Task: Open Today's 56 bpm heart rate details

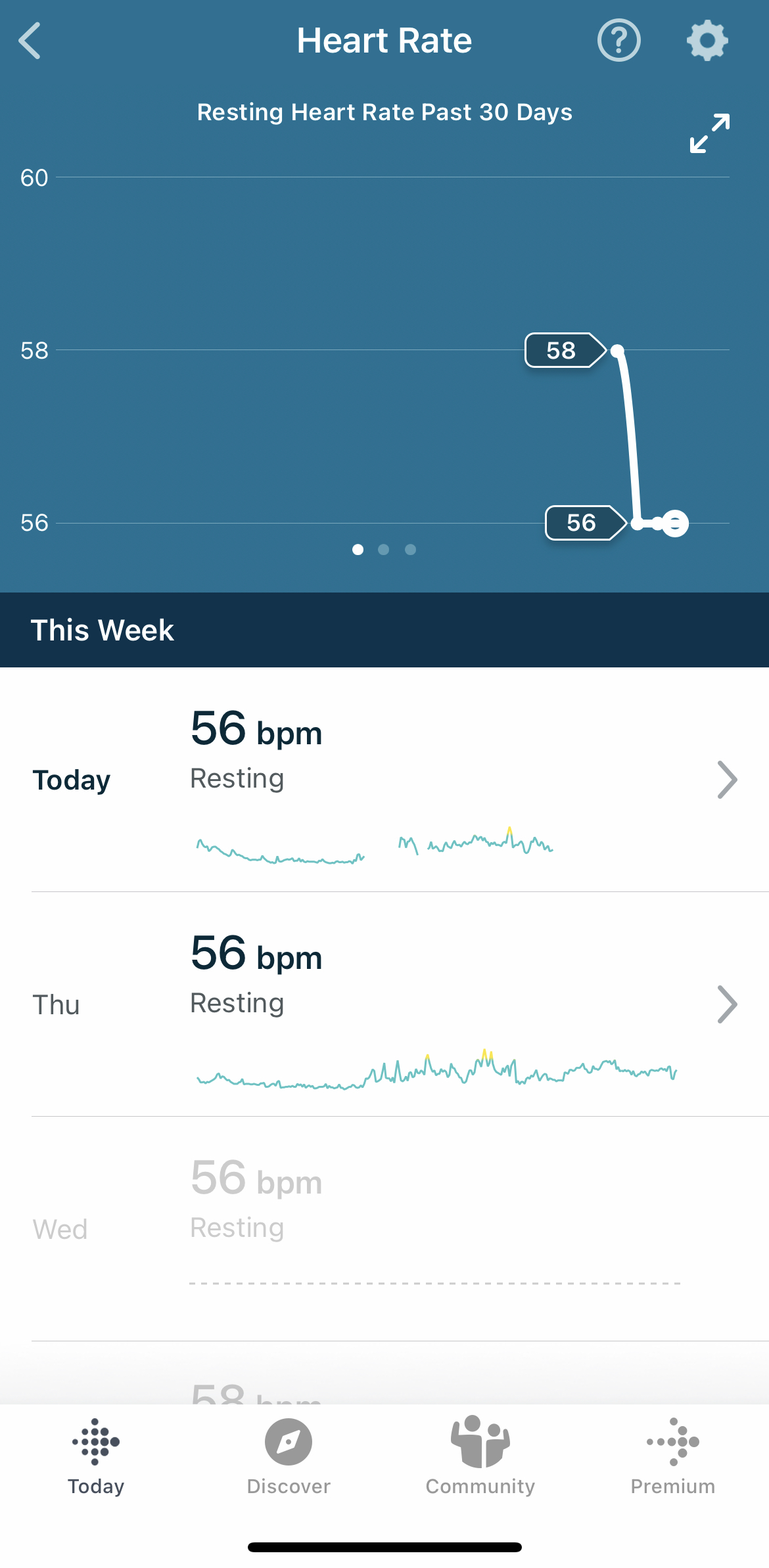Action: [x=384, y=780]
